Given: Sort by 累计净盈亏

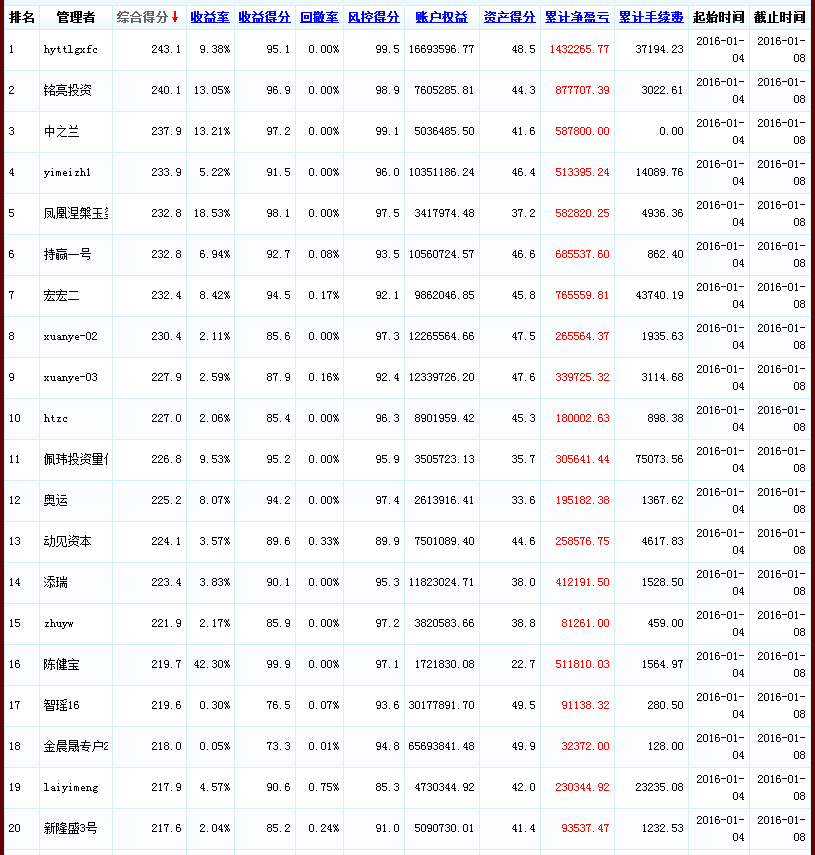Looking at the screenshot, I should 577,18.
